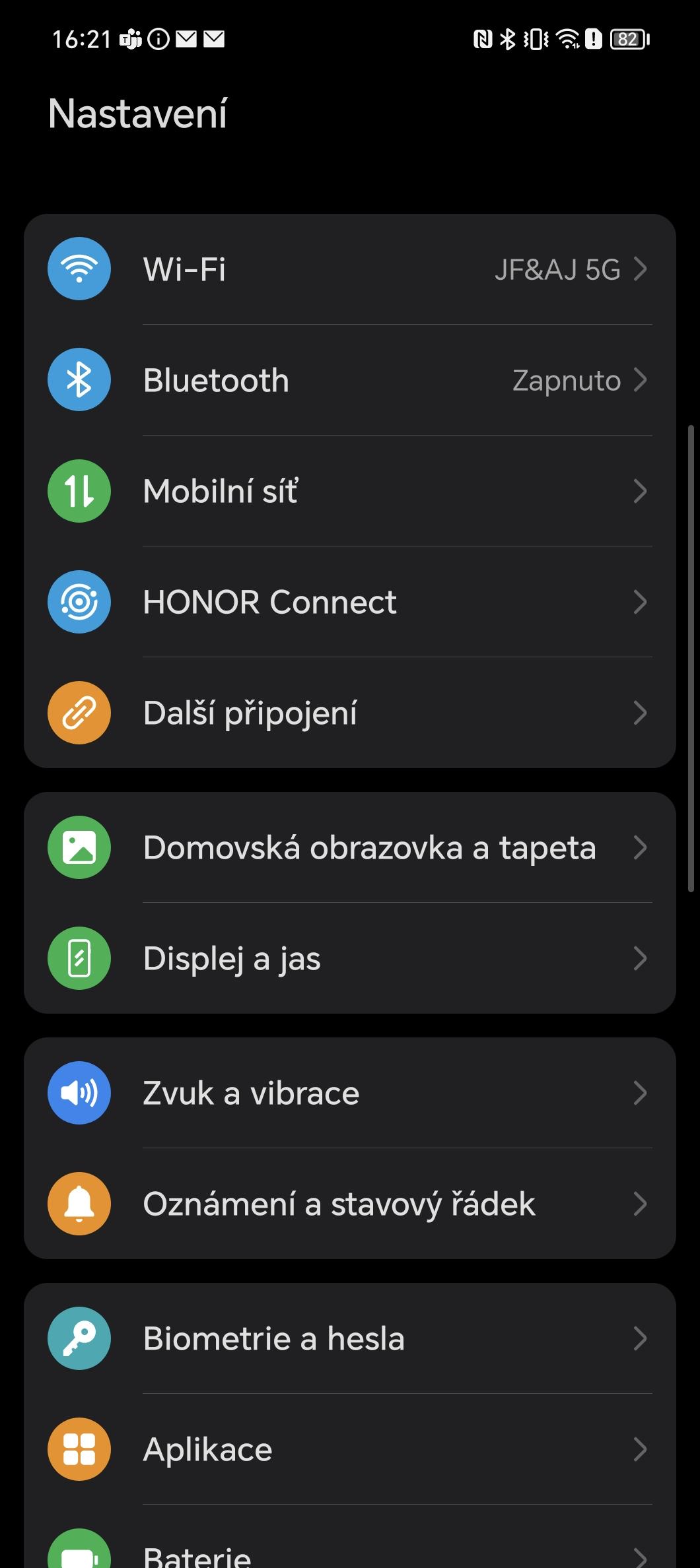Image resolution: width=700 pixels, height=1568 pixels.
Task: Open Wi-Fi settings
Action: (x=350, y=269)
